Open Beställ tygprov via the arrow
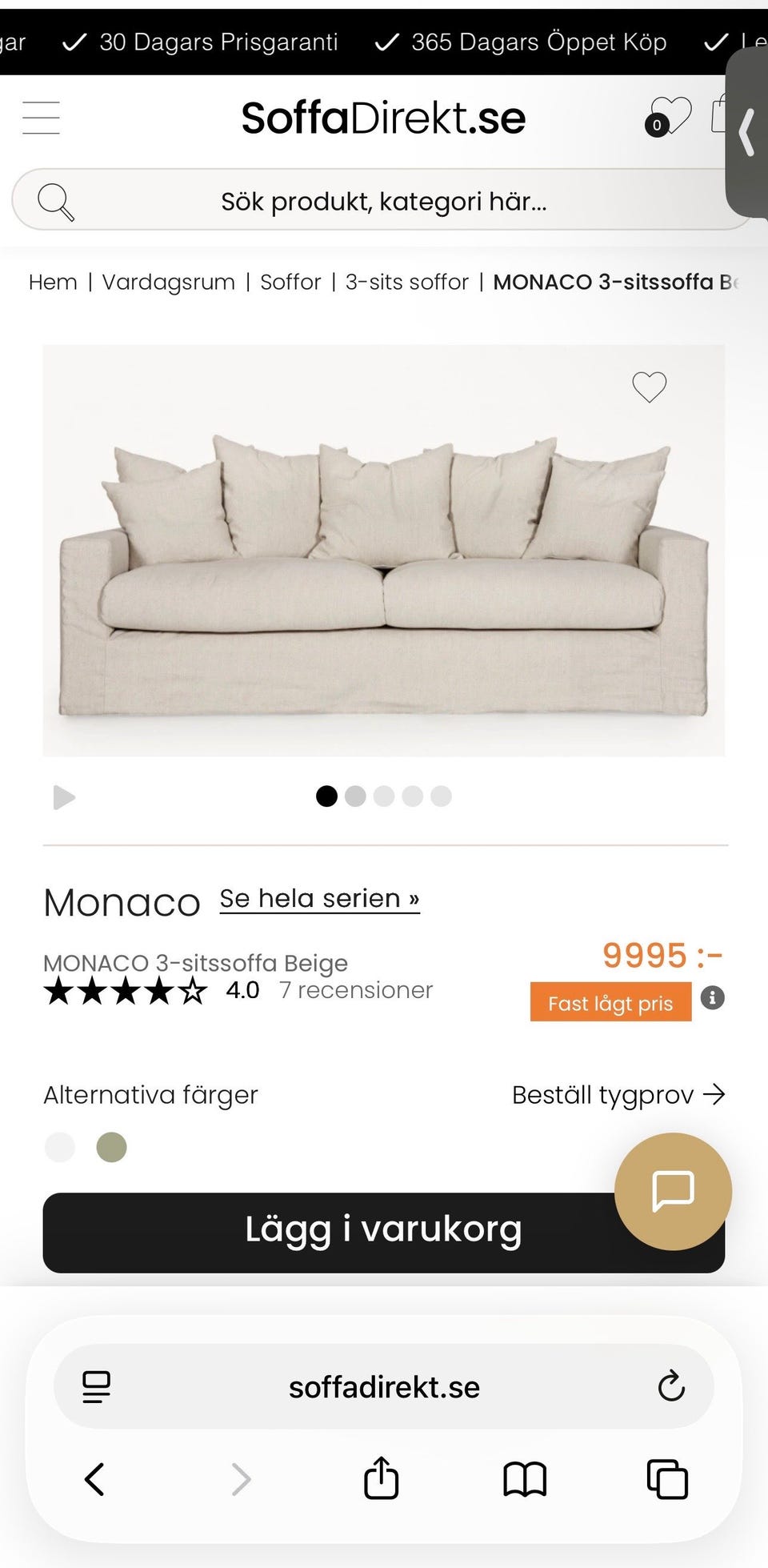The height and width of the screenshot is (1568, 768). [x=716, y=1094]
